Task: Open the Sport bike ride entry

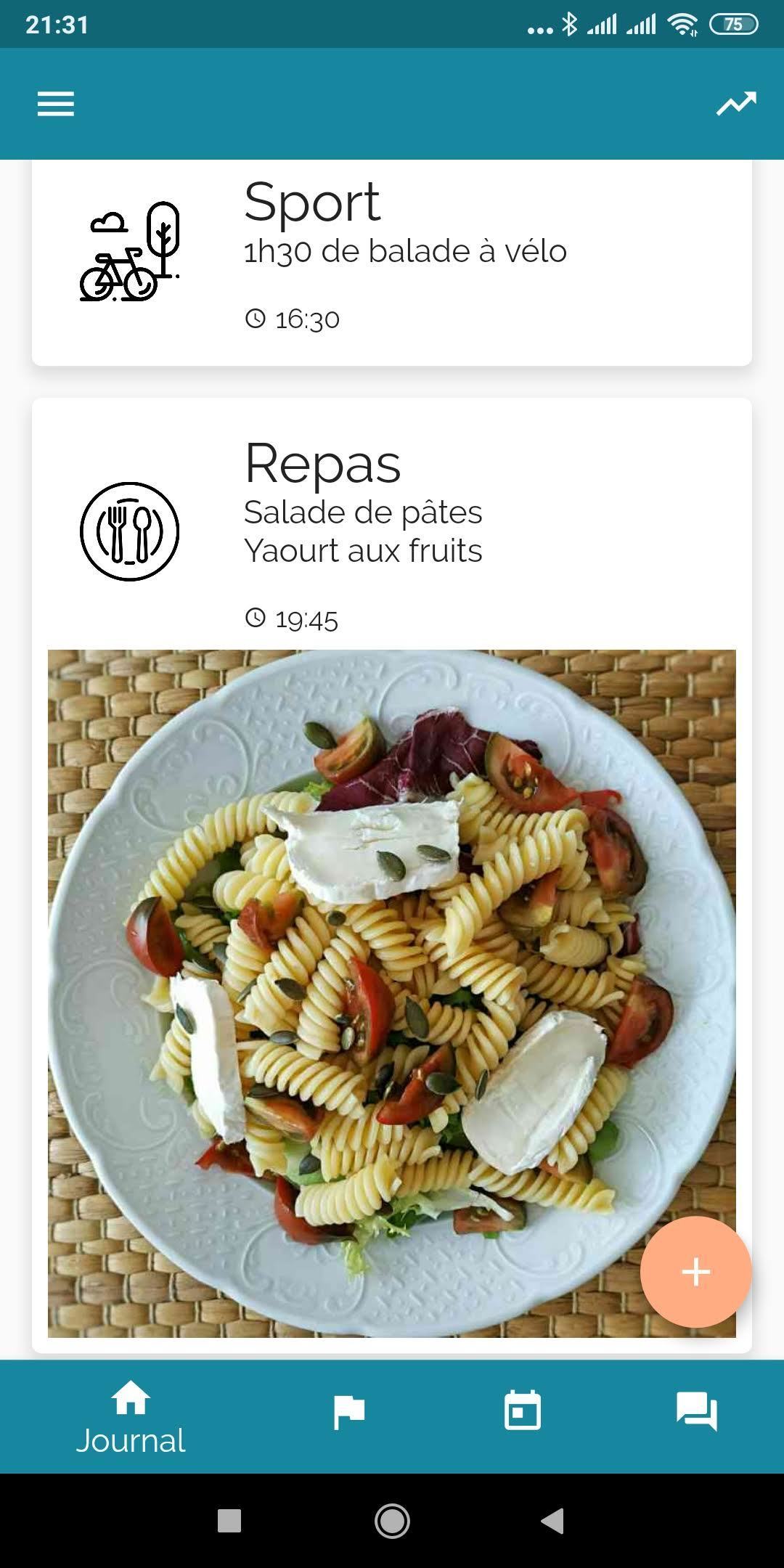Action: tap(392, 263)
